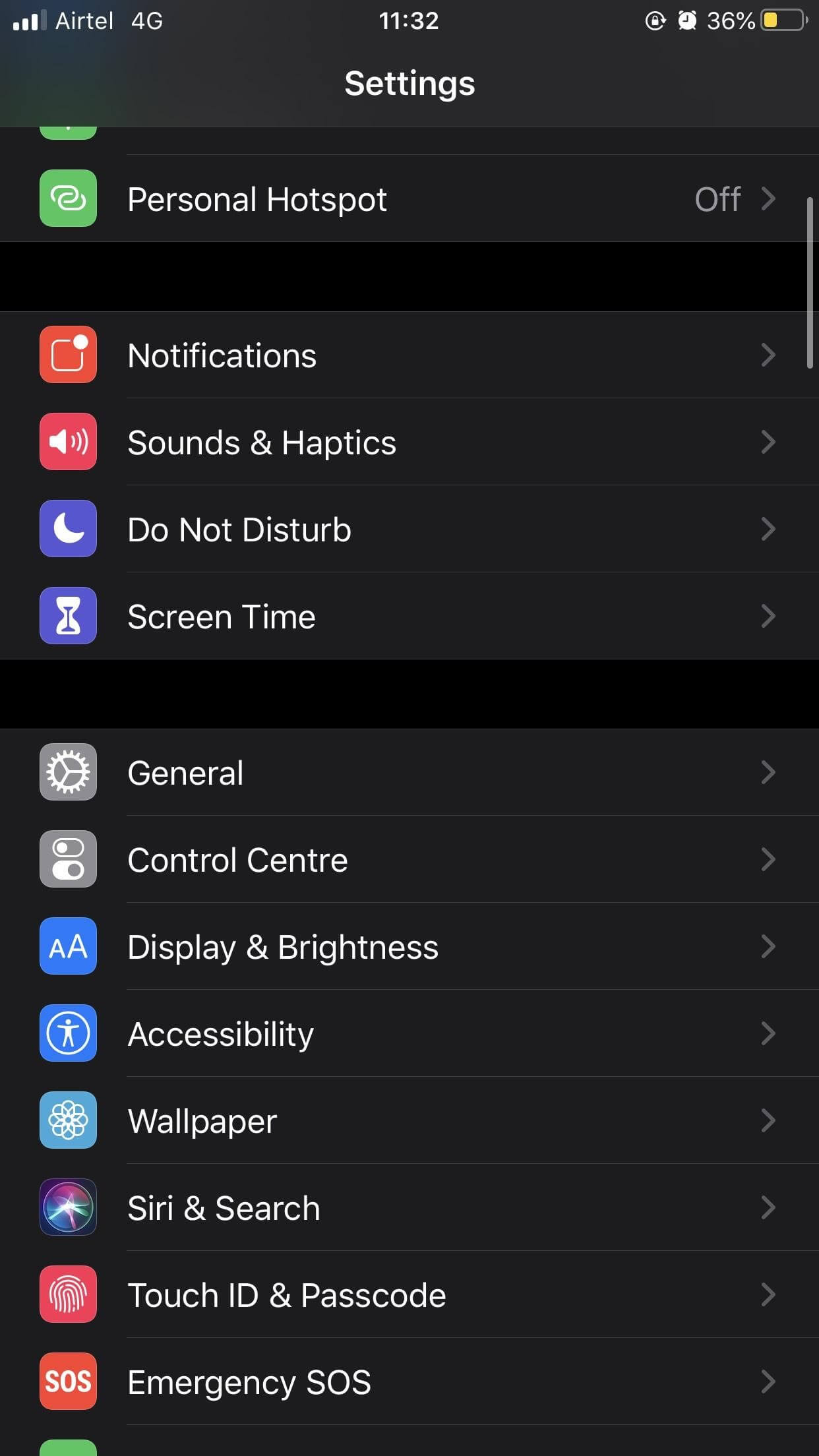The image size is (819, 1456).
Task: Tap the Wallpaper flower icon
Action: tap(68, 1120)
